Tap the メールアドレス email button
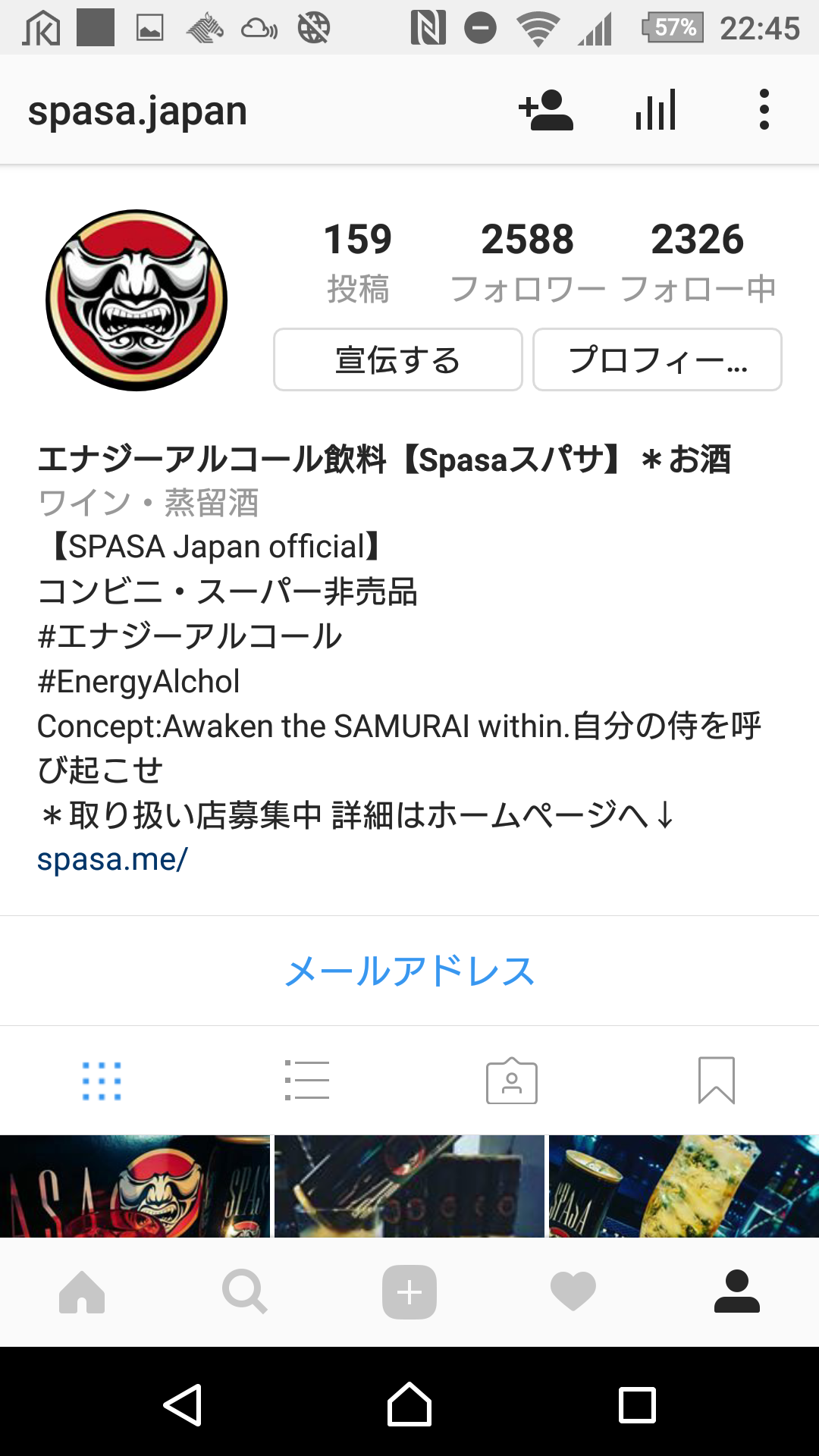The width and height of the screenshot is (819, 1456). coord(409,971)
